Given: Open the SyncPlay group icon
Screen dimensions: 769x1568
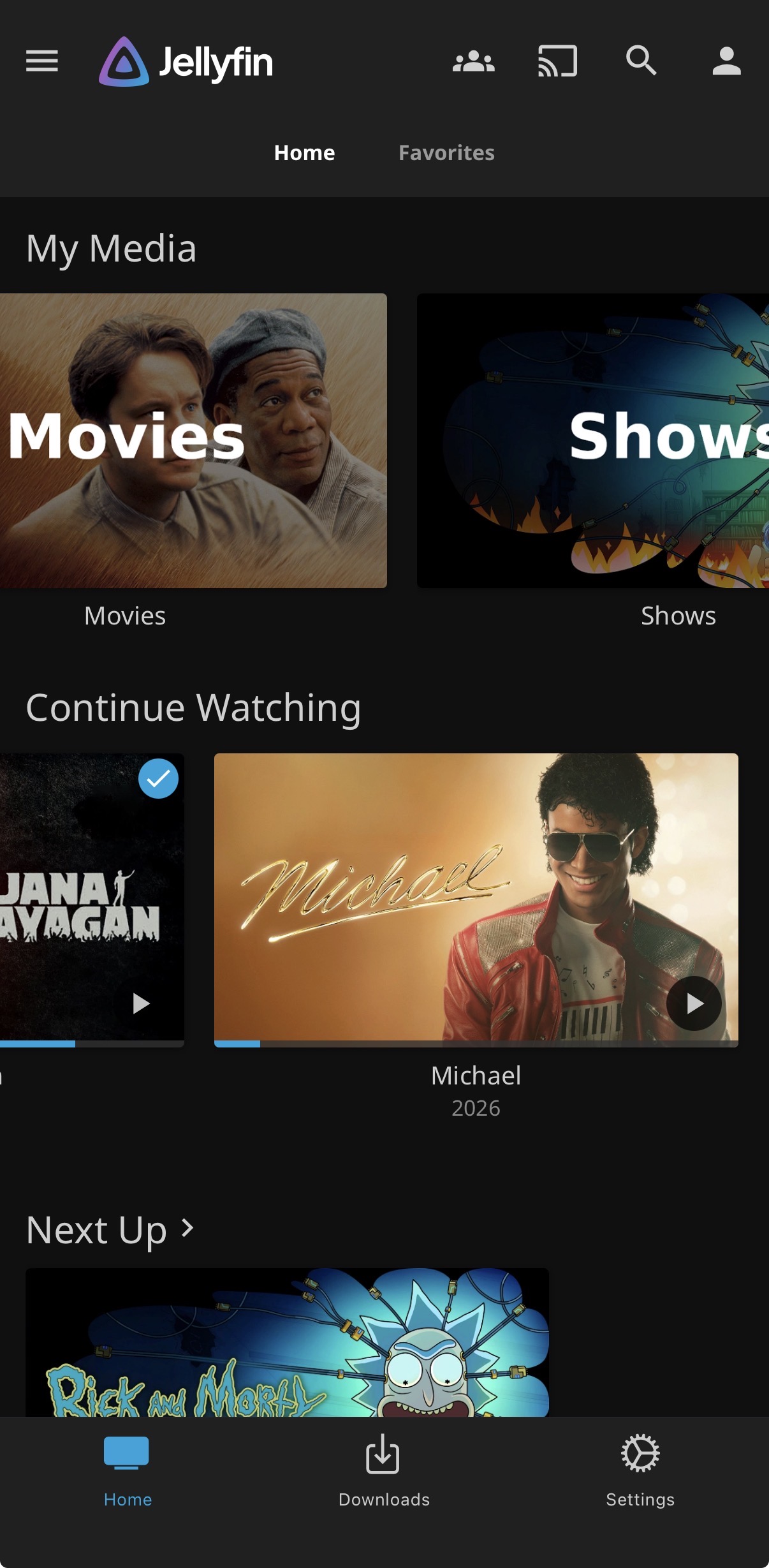Looking at the screenshot, I should 473,61.
